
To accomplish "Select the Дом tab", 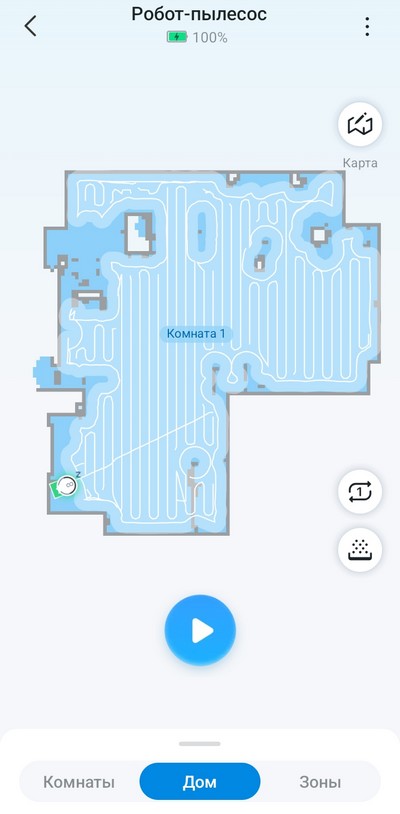I will coord(200,782).
